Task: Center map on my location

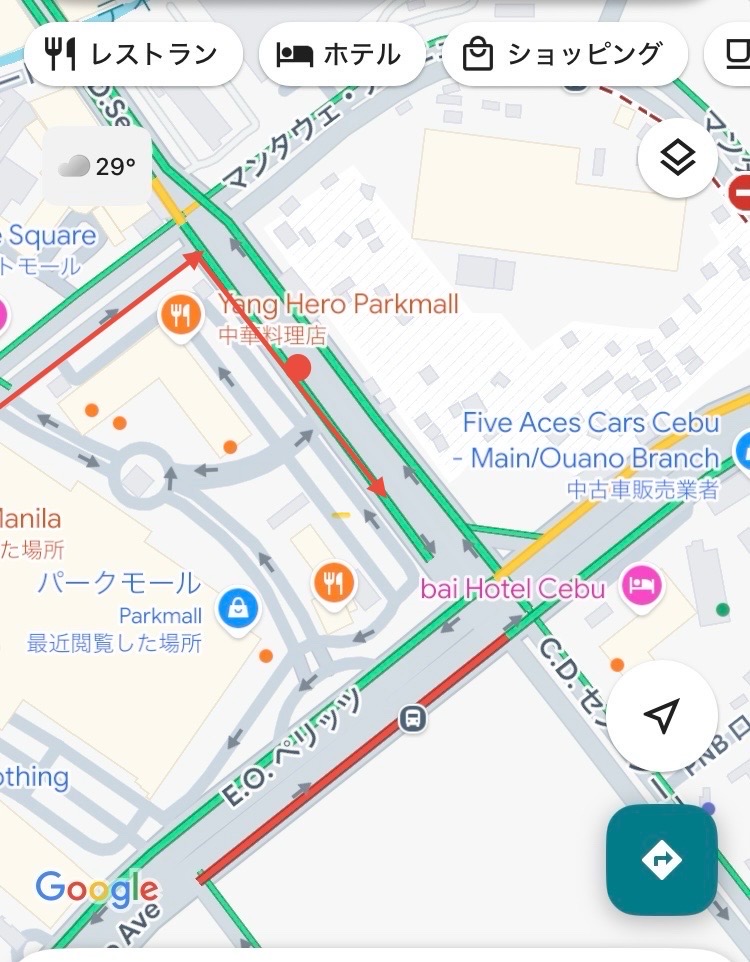Action: (x=662, y=715)
